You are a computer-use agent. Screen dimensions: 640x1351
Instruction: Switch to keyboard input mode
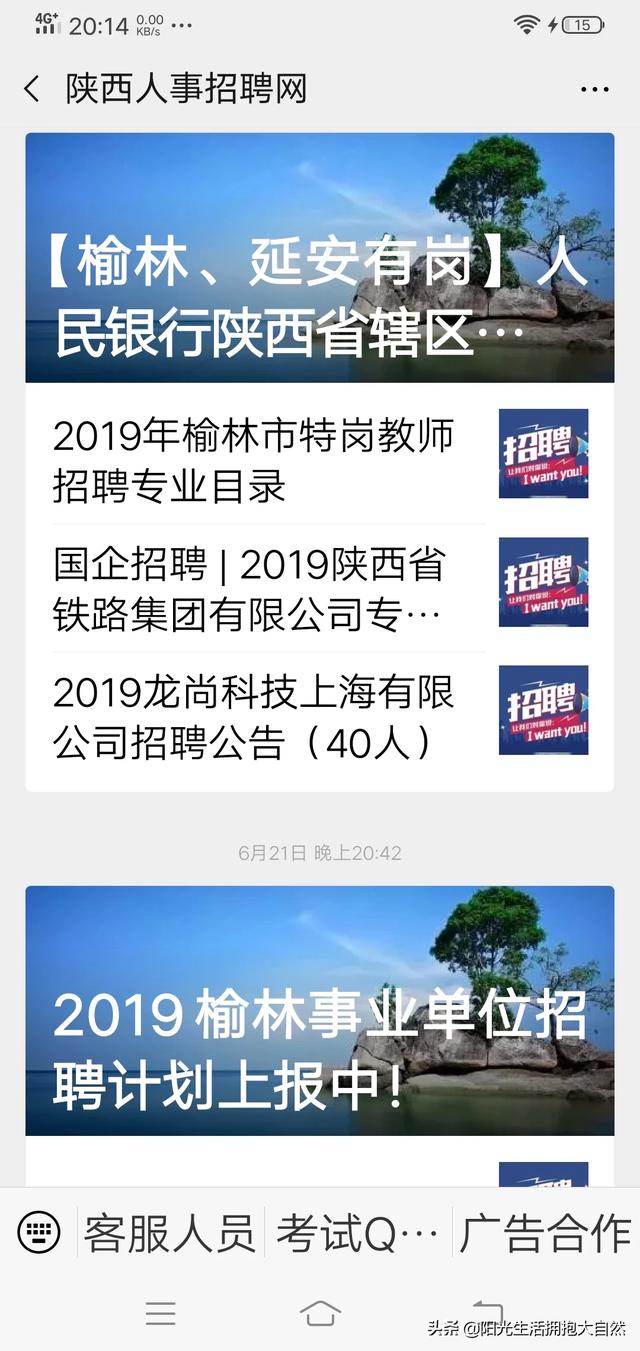pos(39,1231)
